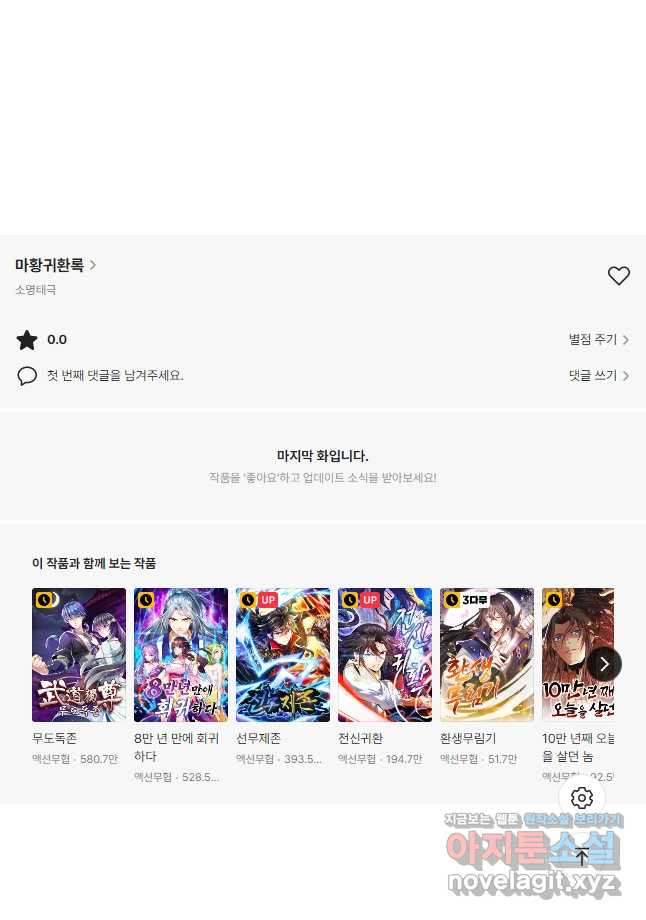Open 별점 주기 to rate the series

point(598,340)
